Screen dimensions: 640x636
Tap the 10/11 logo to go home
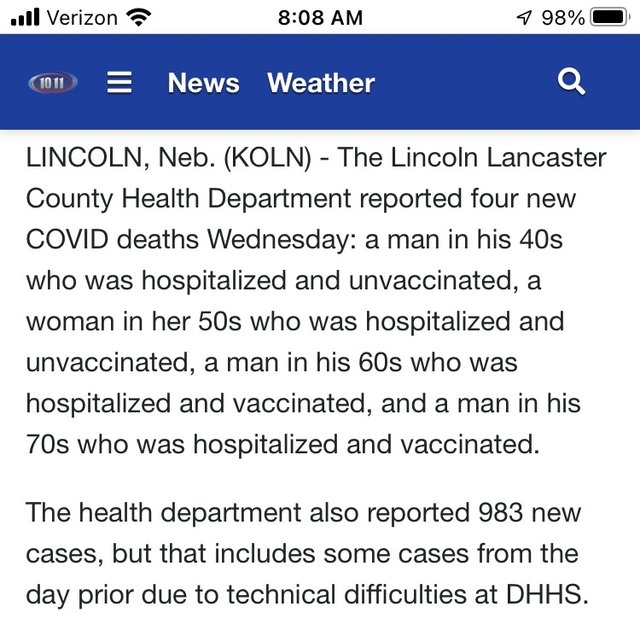(53, 83)
